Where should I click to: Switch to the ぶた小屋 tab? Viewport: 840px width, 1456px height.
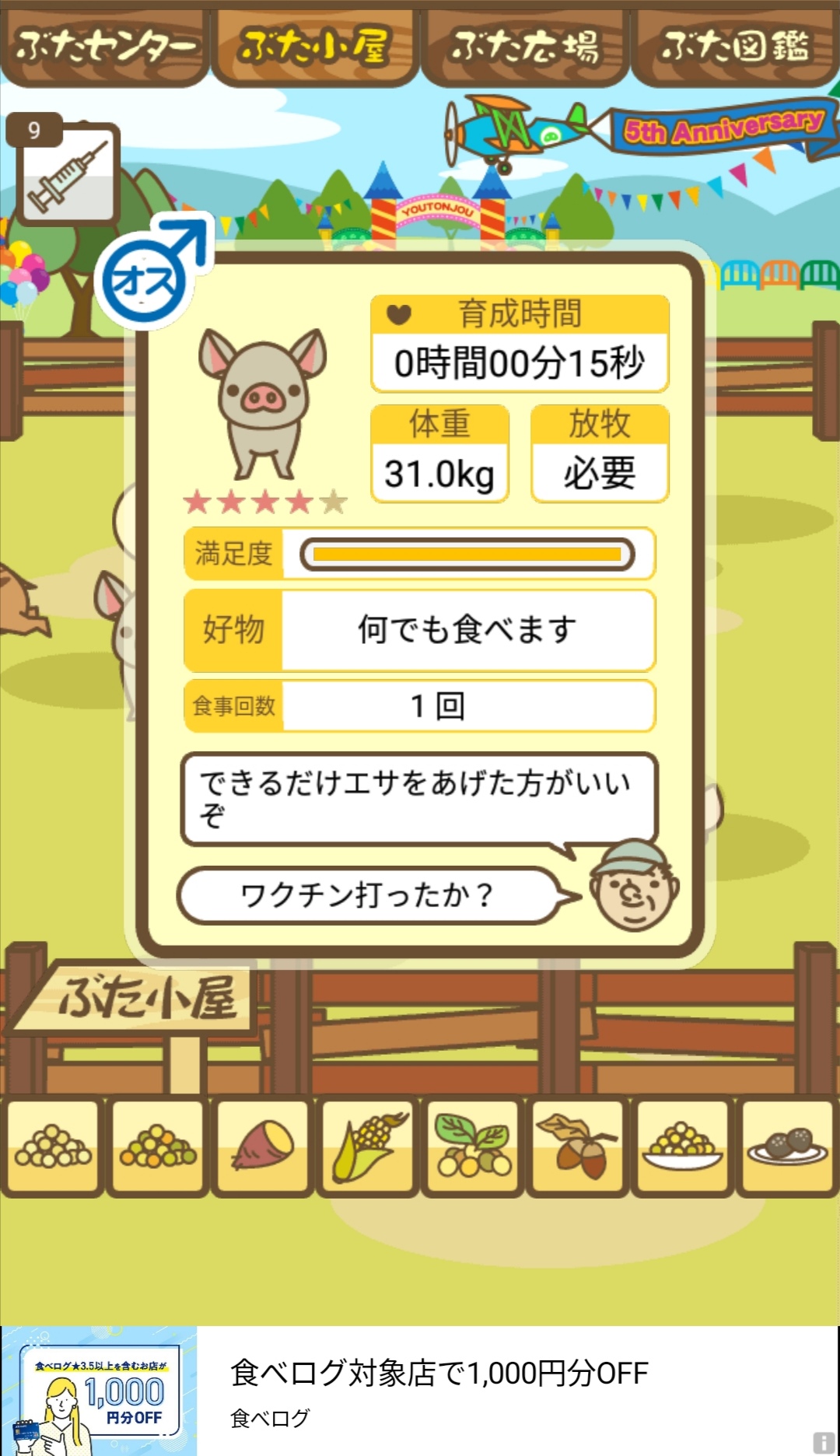pos(315,47)
